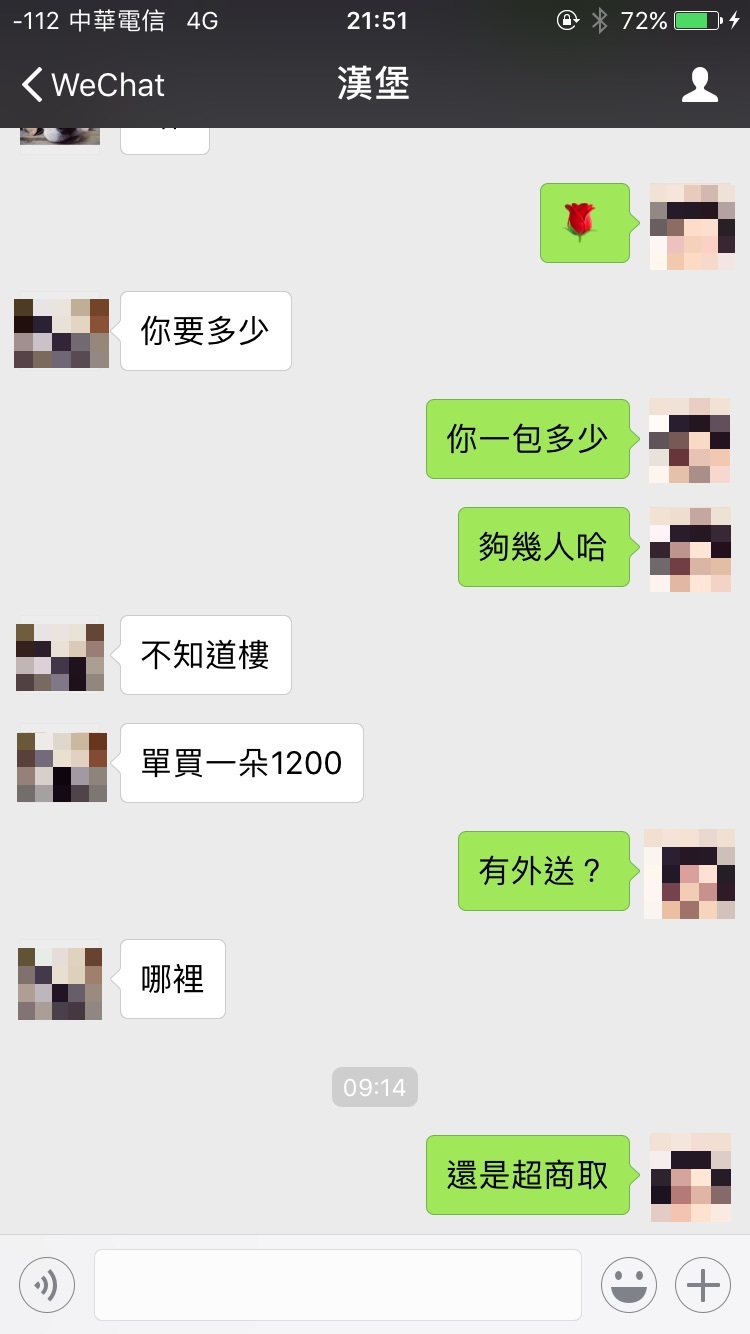The width and height of the screenshot is (750, 1334).
Task: Tap the sender avatar beside 你要多少
Action: 61,332
